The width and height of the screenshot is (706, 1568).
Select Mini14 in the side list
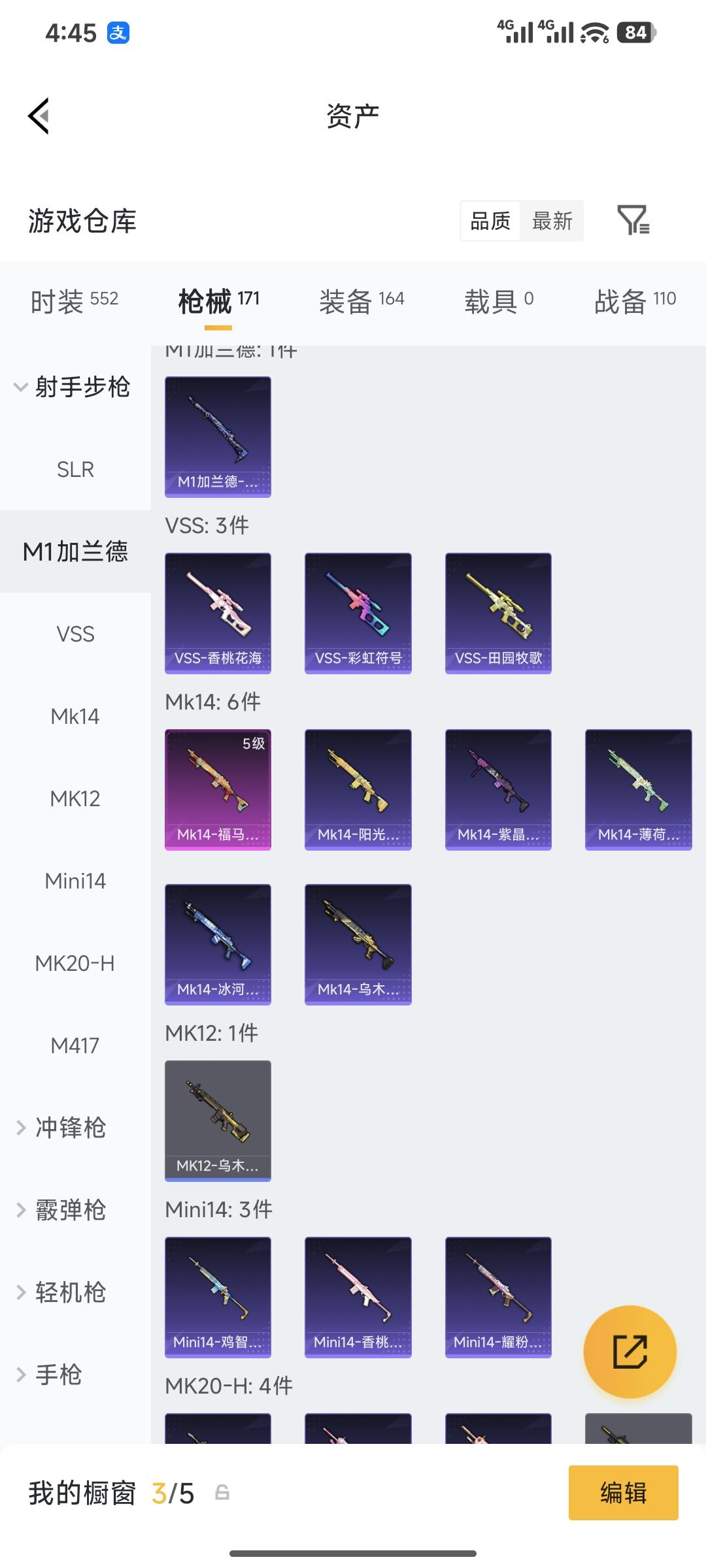tap(75, 881)
